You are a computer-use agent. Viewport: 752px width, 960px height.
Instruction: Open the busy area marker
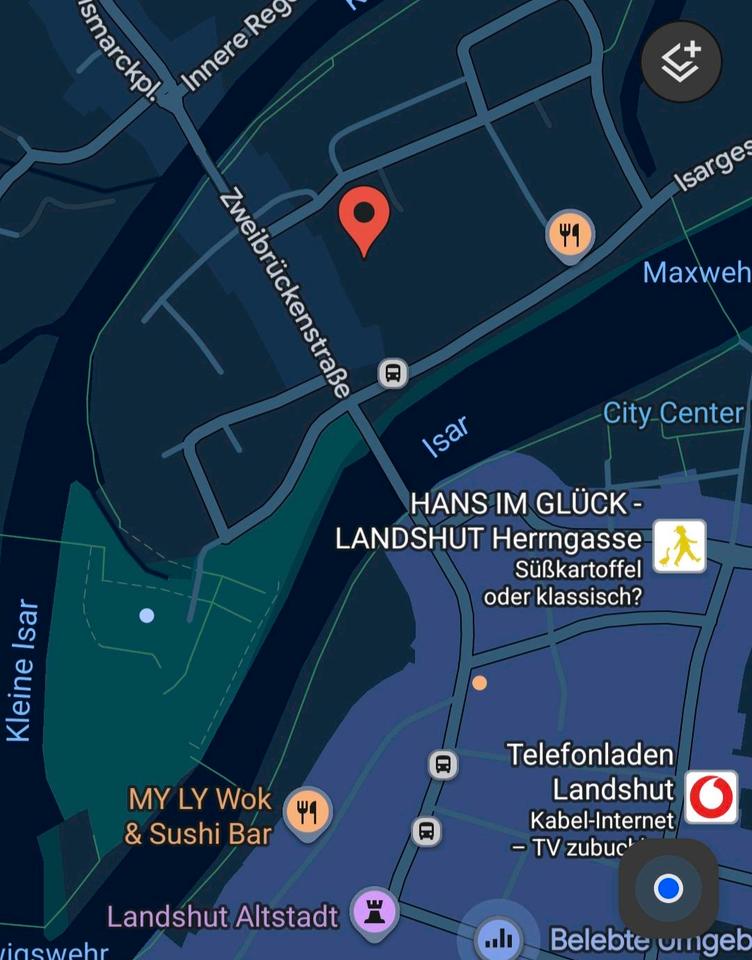(x=498, y=938)
